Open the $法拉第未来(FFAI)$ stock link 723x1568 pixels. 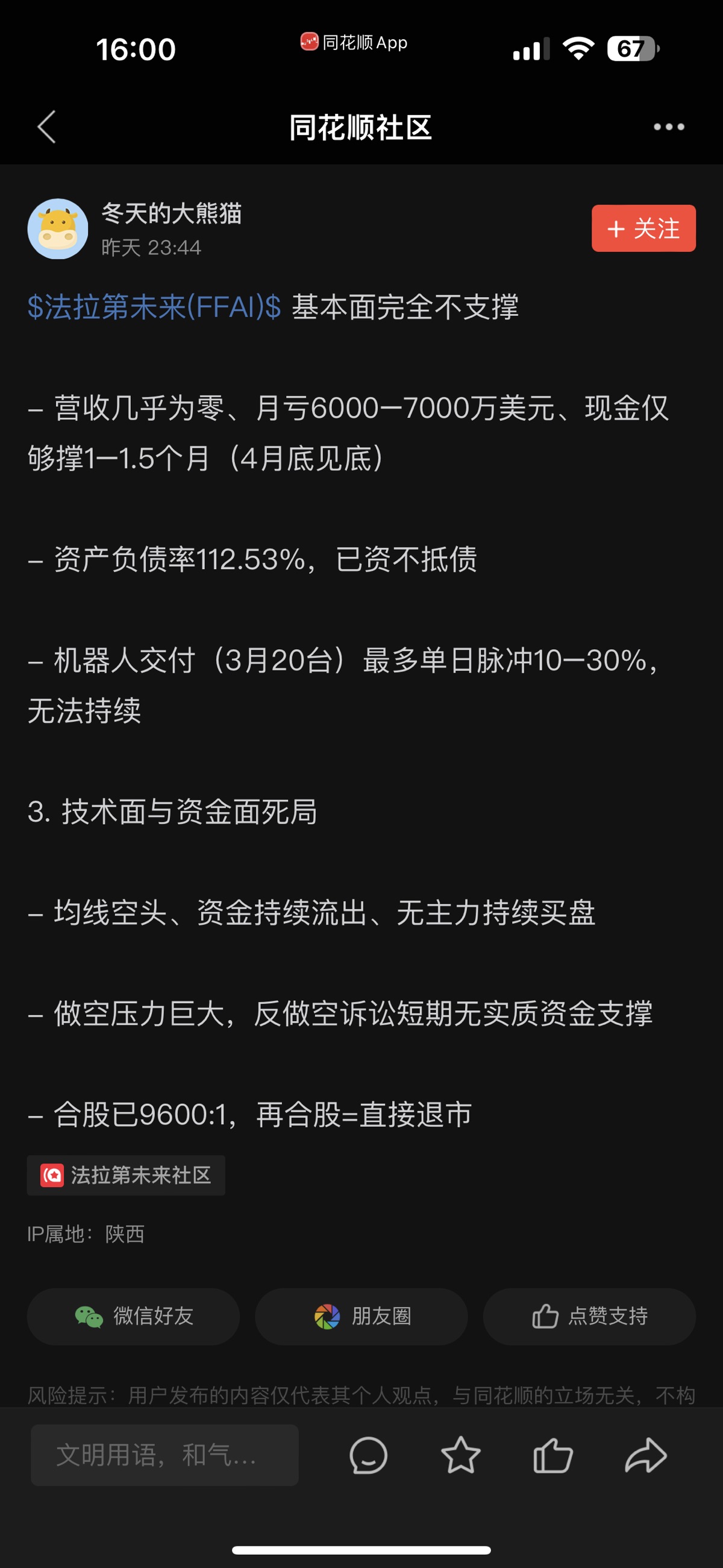[154, 306]
